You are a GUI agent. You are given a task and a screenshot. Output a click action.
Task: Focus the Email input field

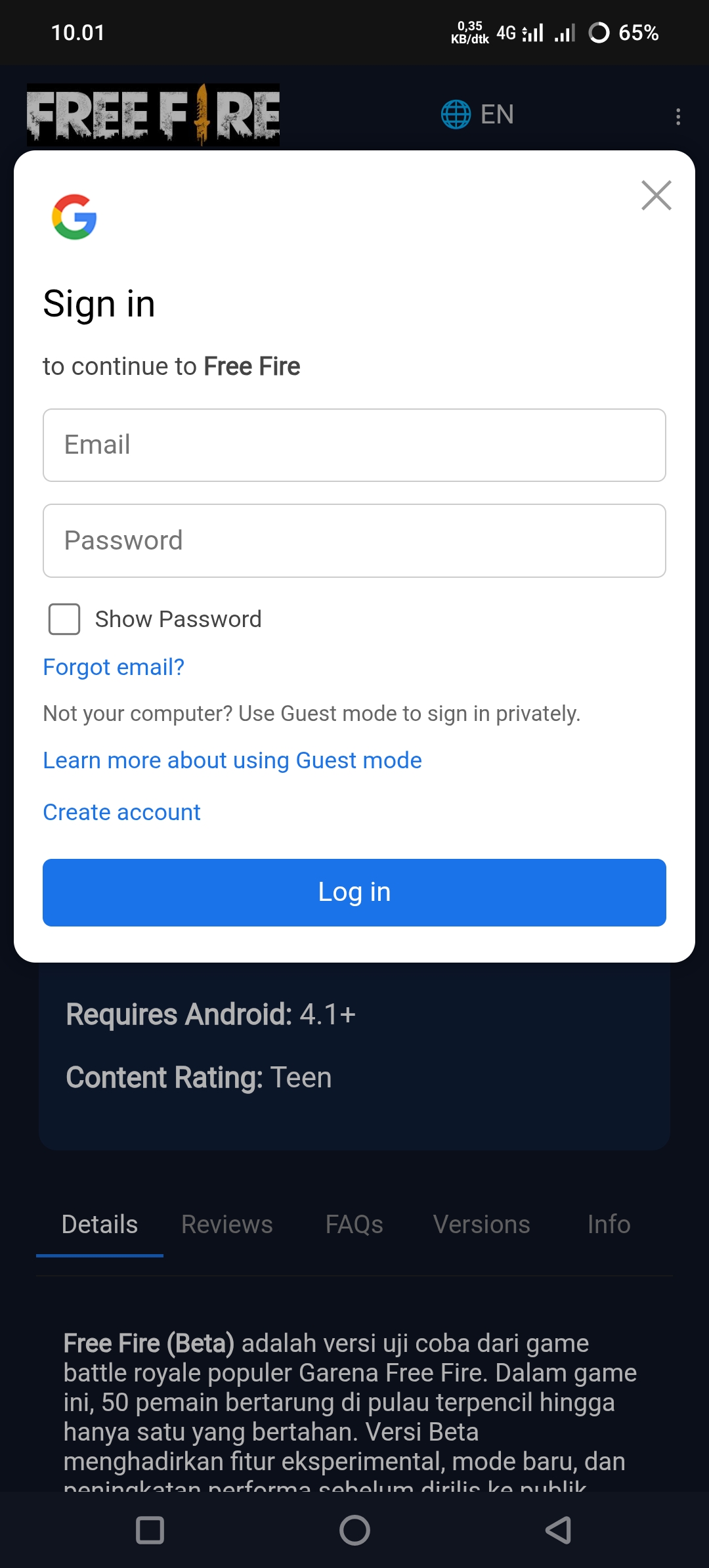pyautogui.click(x=354, y=445)
